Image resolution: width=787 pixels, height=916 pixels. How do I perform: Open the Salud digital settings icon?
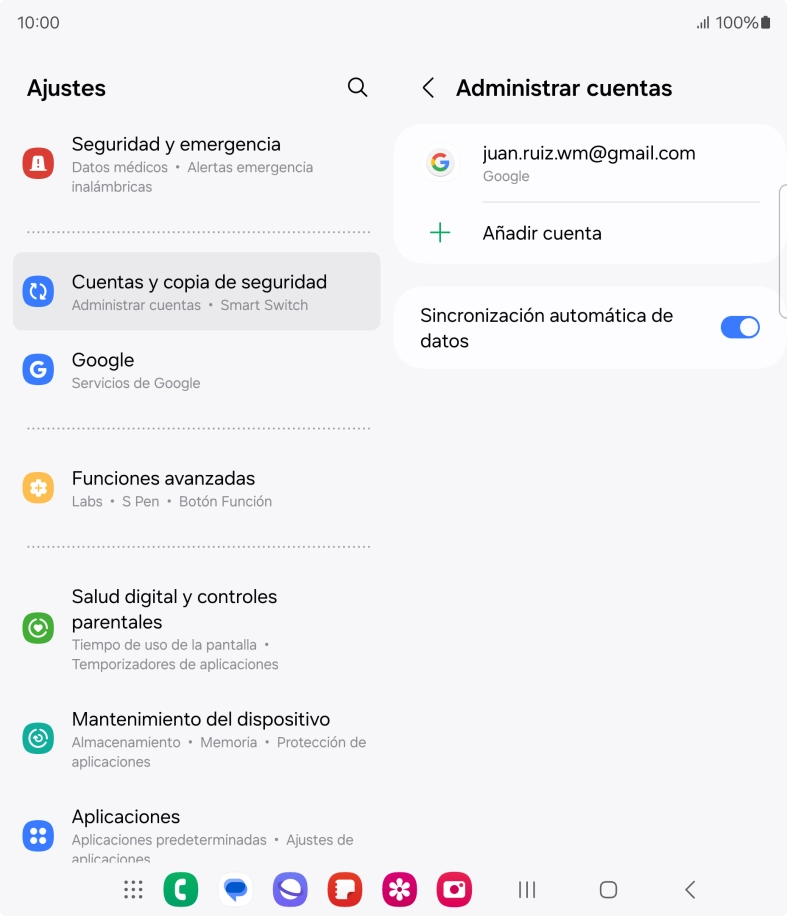point(37,628)
